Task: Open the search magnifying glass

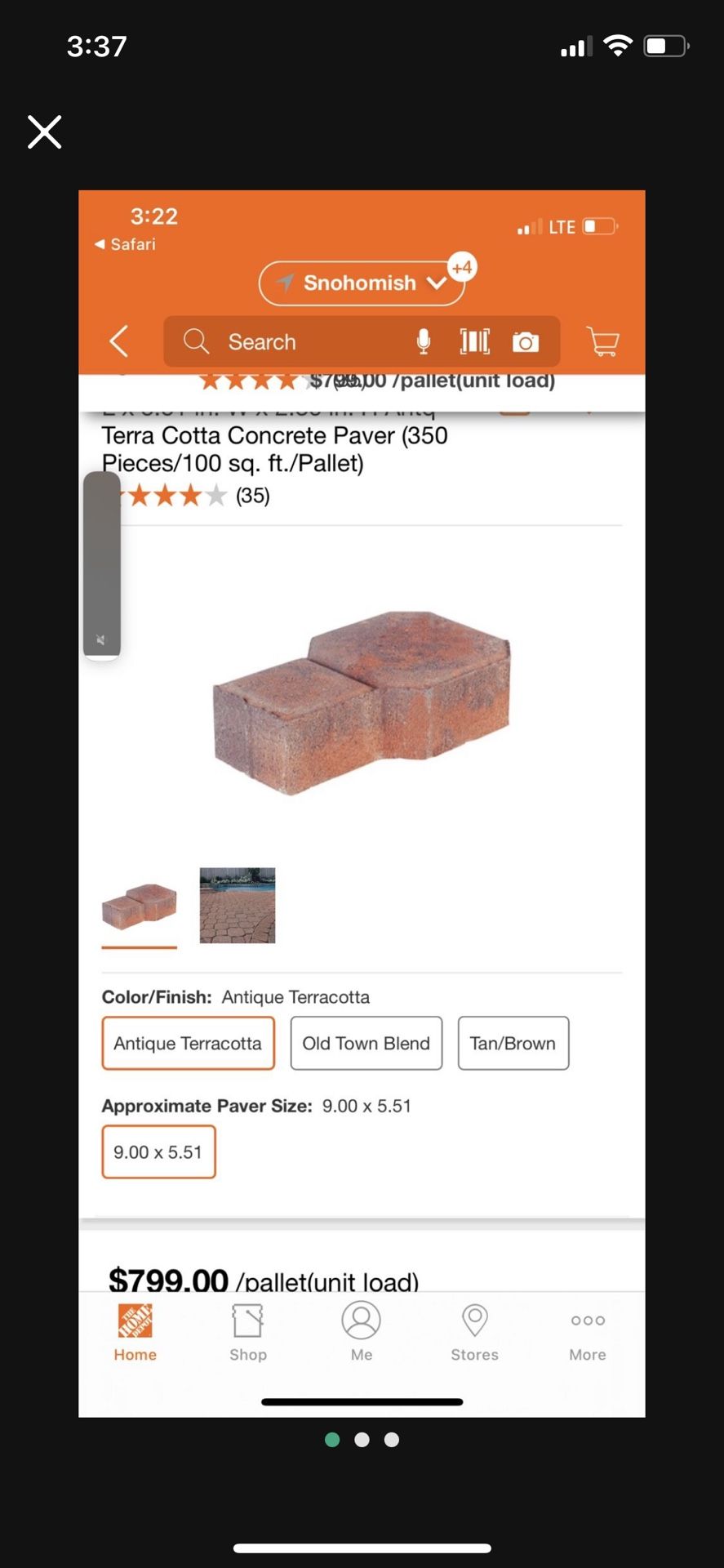Action: point(195,341)
